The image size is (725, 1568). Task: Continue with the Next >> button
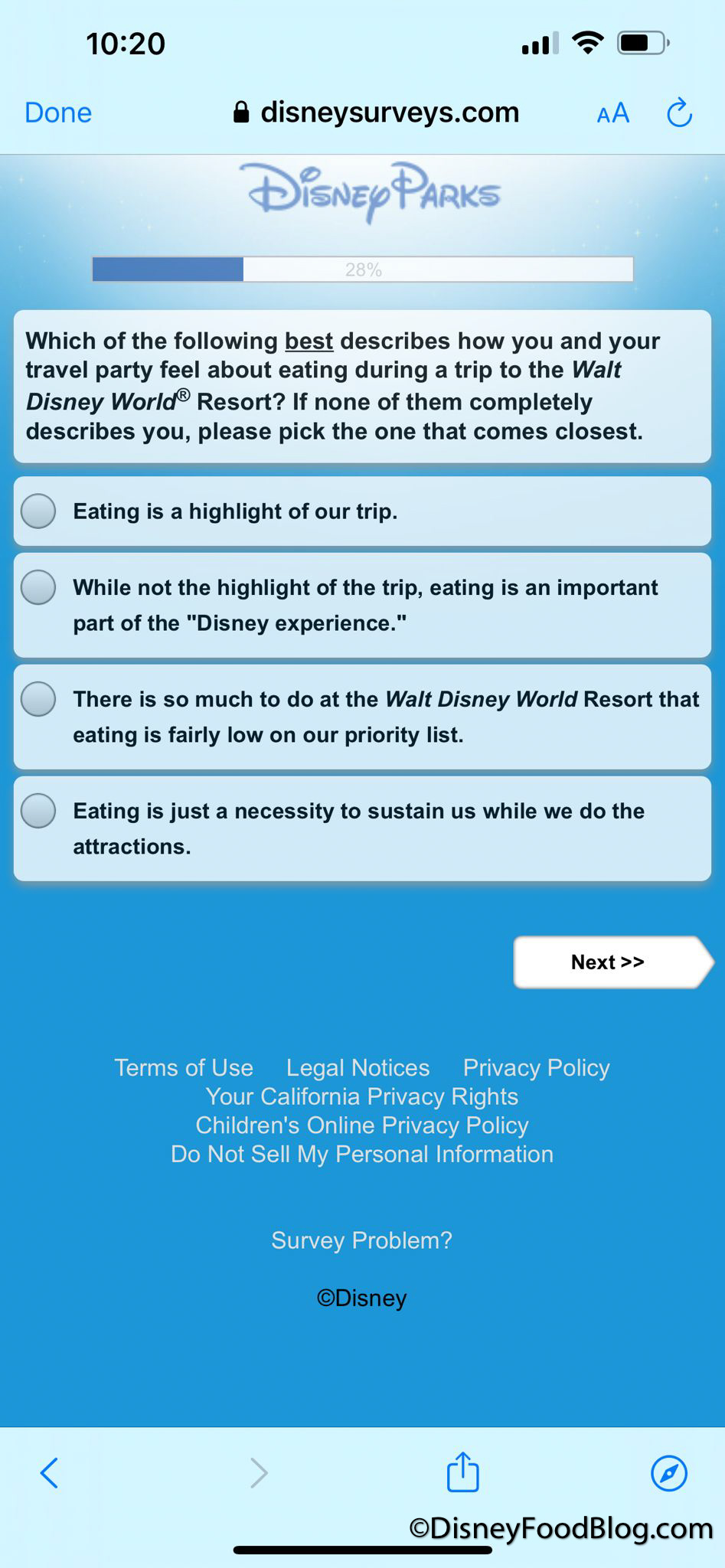pyautogui.click(x=609, y=962)
